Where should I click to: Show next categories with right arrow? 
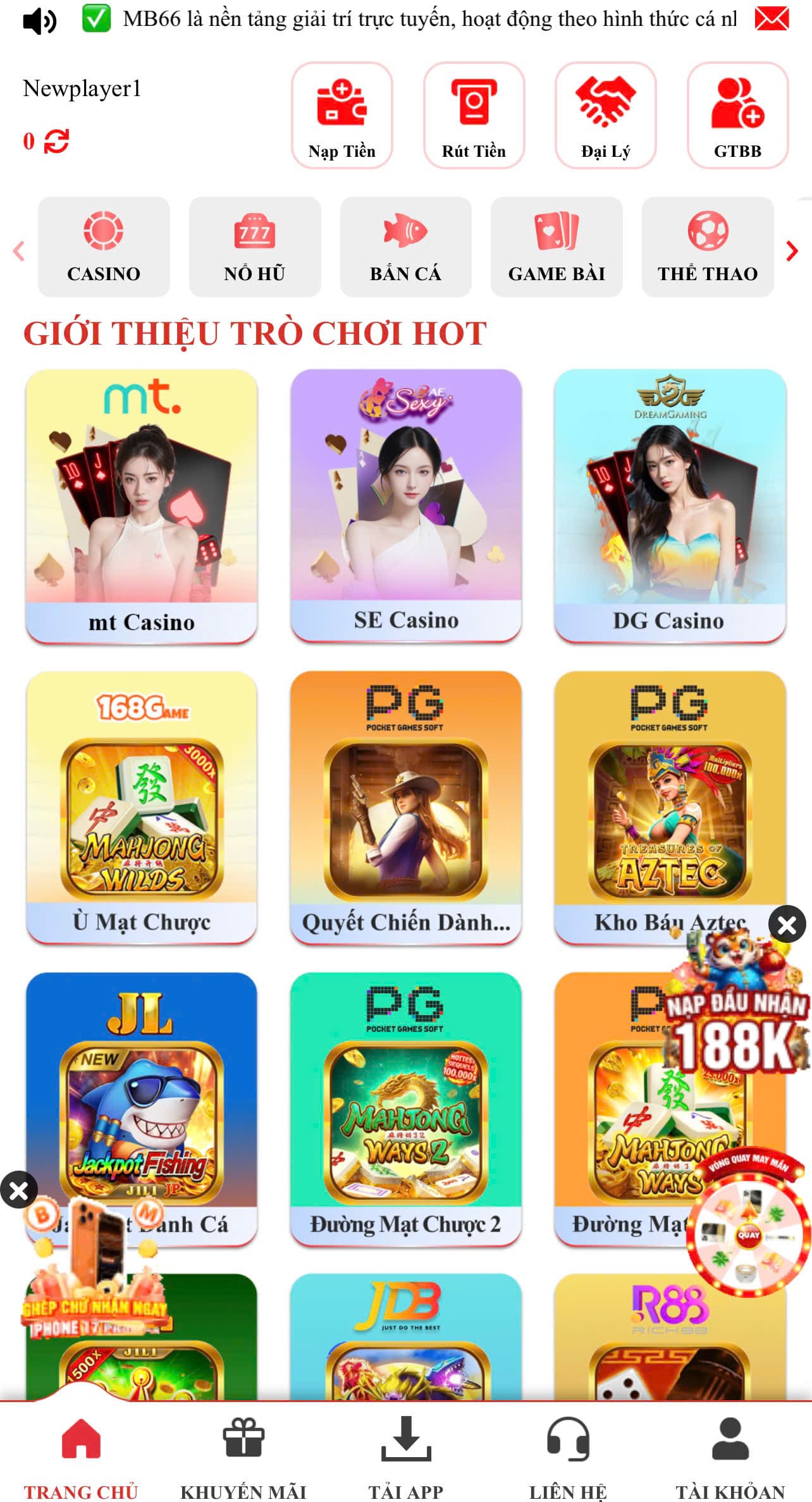pos(792,251)
